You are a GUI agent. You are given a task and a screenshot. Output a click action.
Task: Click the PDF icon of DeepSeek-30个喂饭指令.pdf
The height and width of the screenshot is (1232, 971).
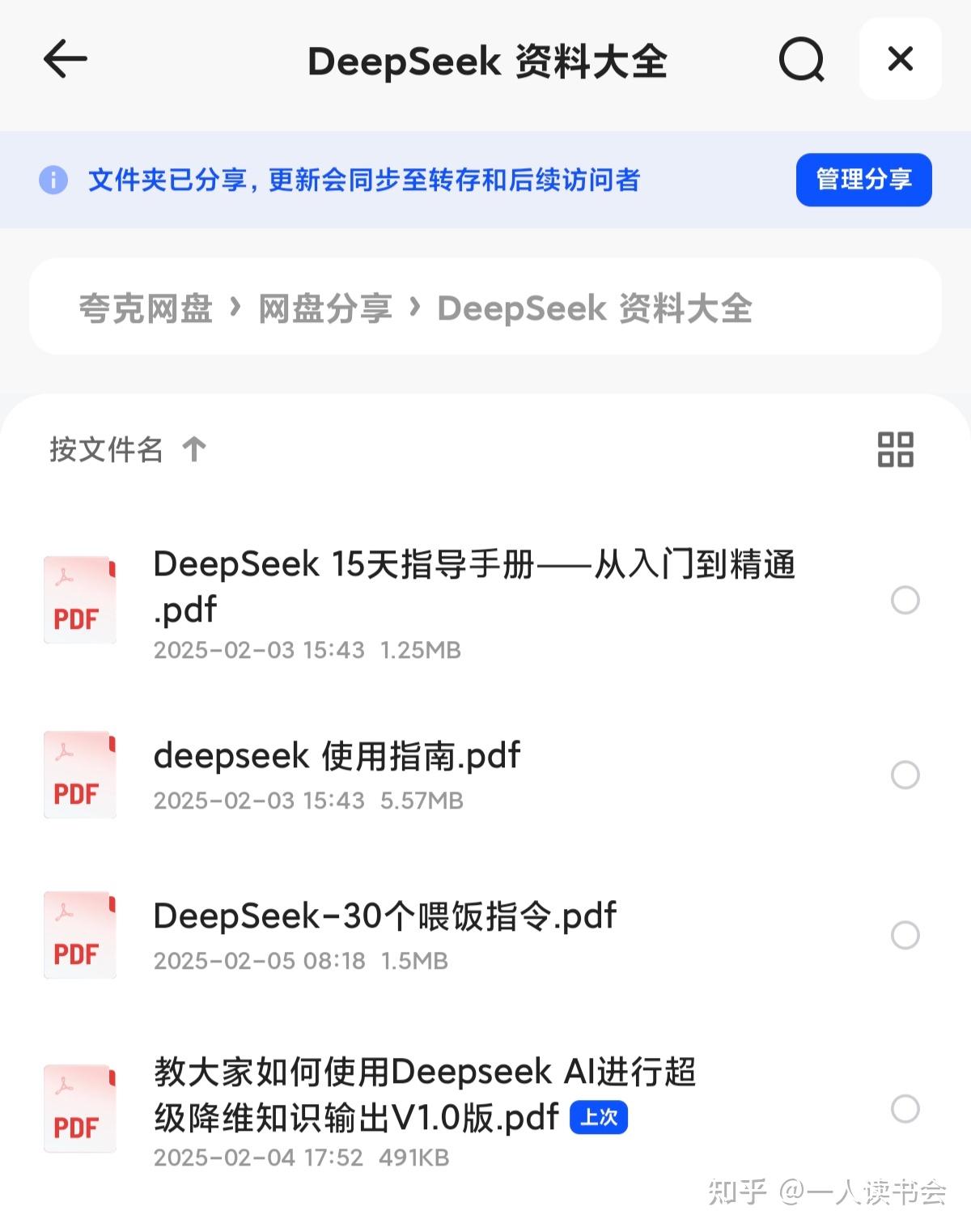pyautogui.click(x=79, y=935)
